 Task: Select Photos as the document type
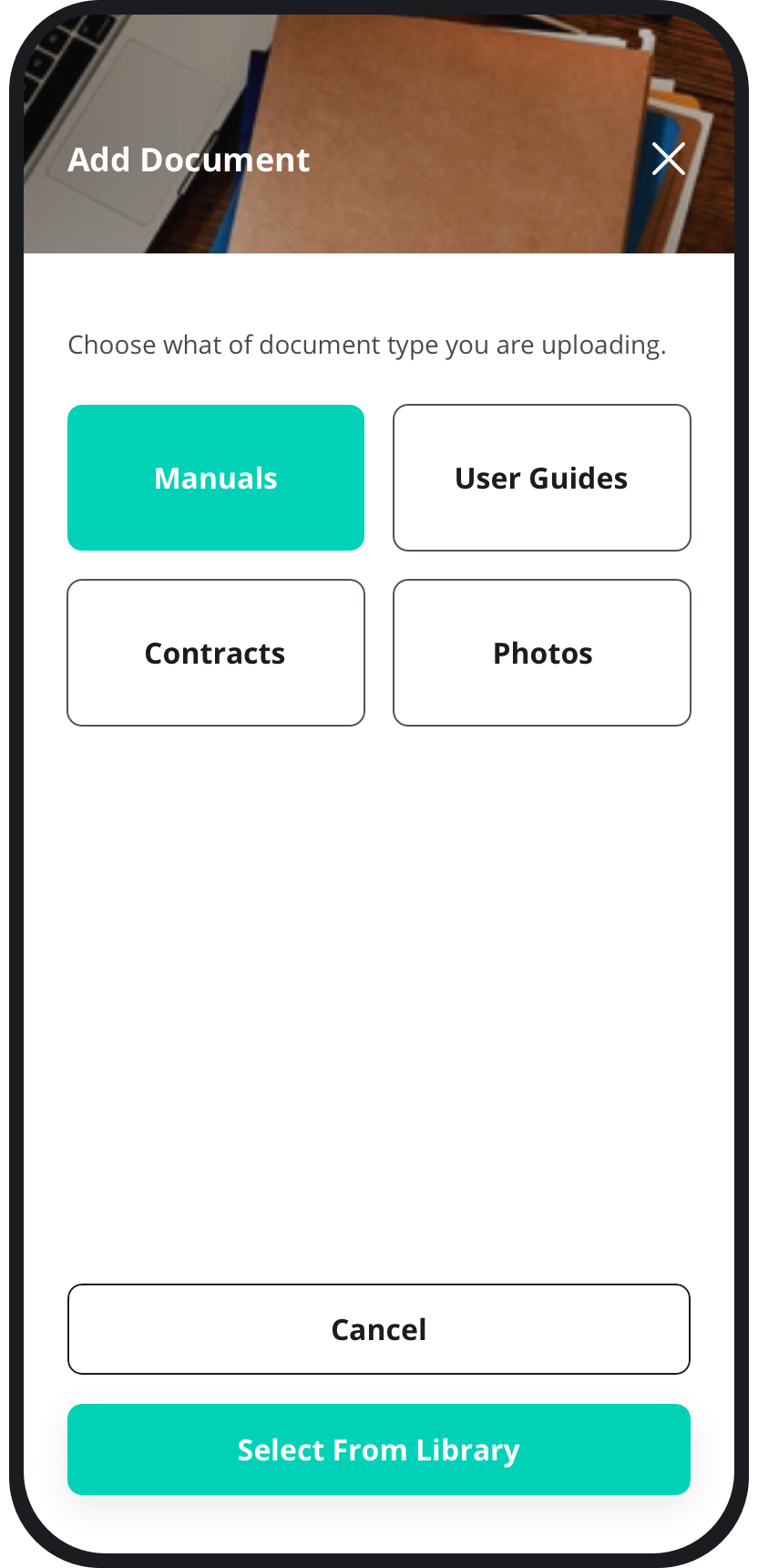pos(542,653)
